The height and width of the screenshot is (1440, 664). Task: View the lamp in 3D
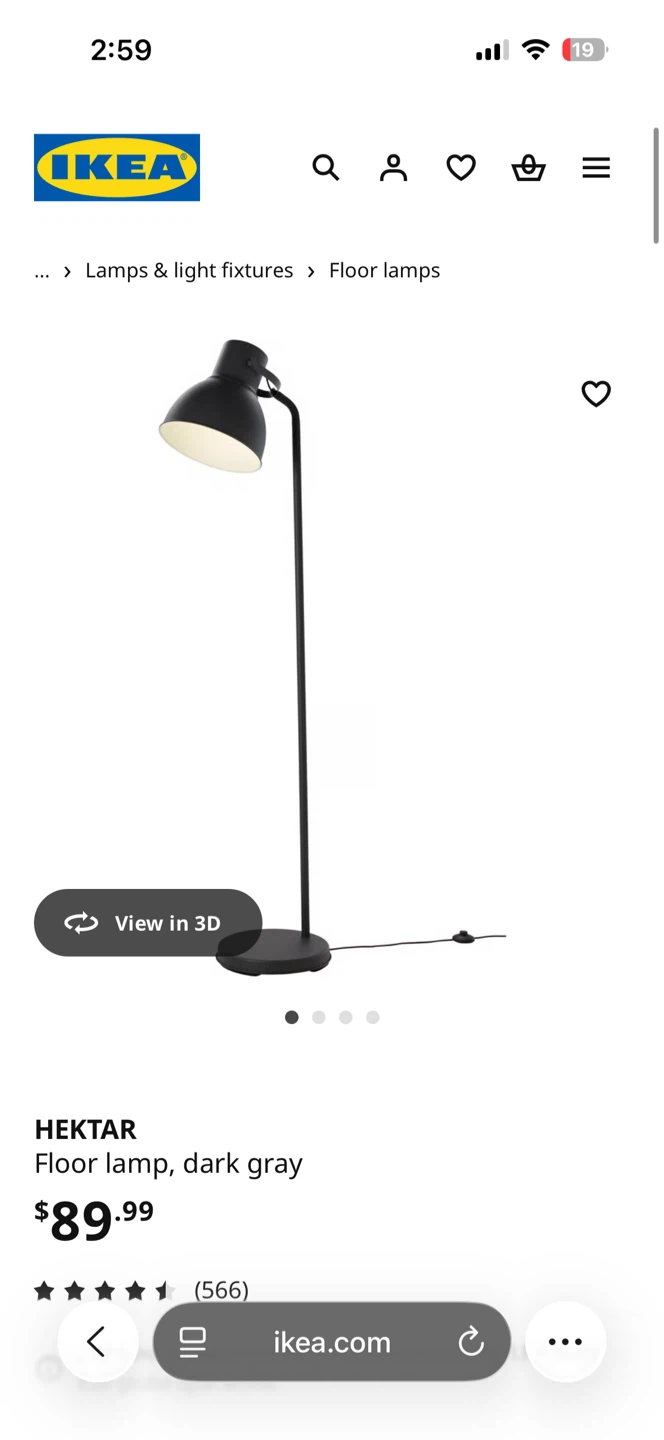pos(148,923)
